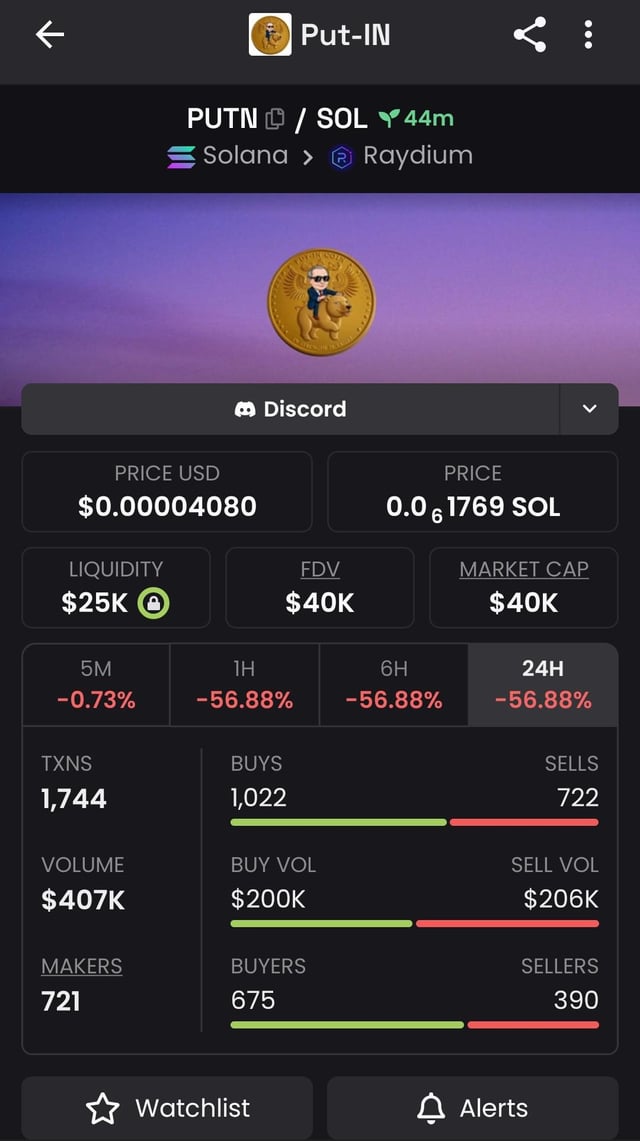
Task: Open the Discord link
Action: [x=290, y=409]
